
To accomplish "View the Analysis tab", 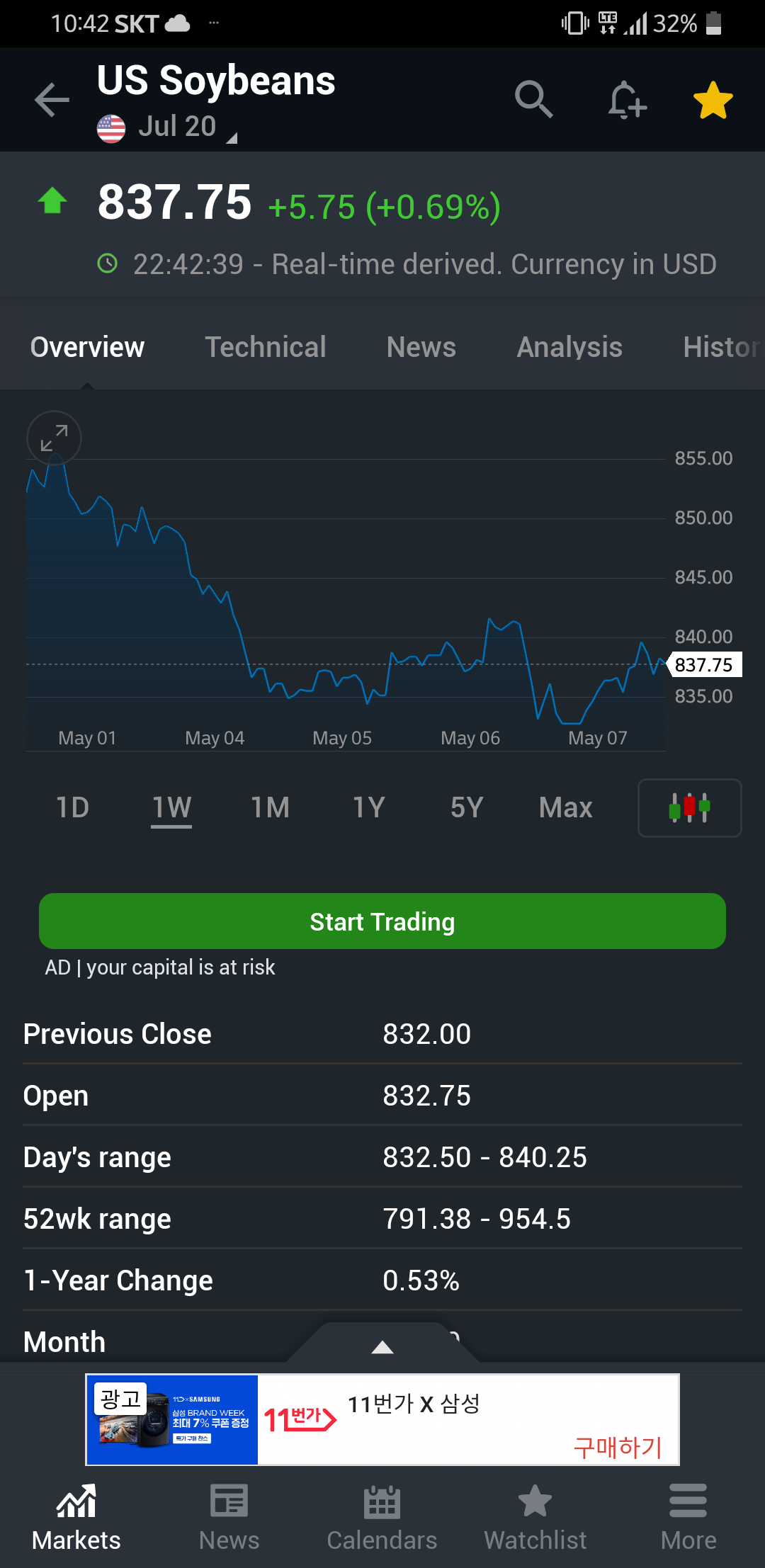I will (x=569, y=347).
